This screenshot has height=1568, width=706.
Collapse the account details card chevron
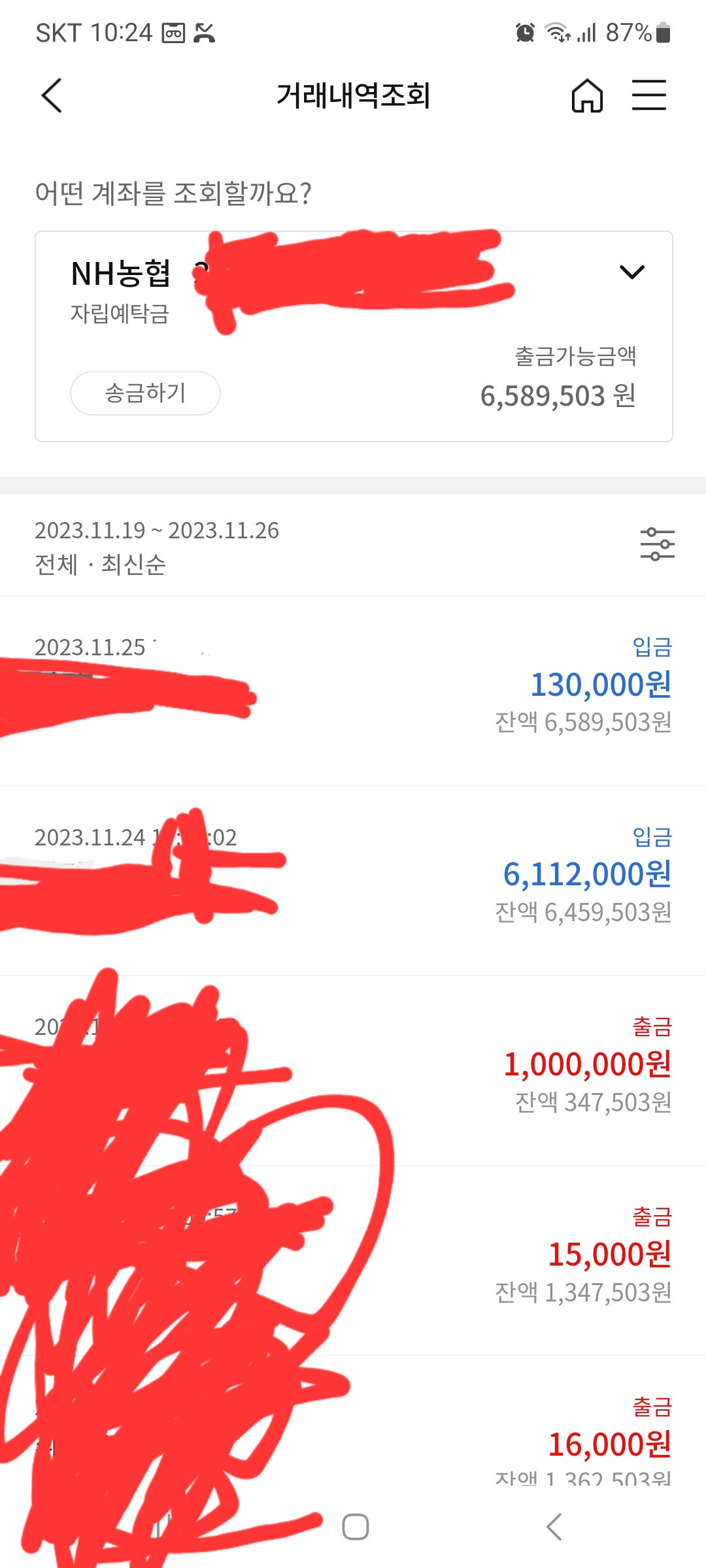[632, 272]
